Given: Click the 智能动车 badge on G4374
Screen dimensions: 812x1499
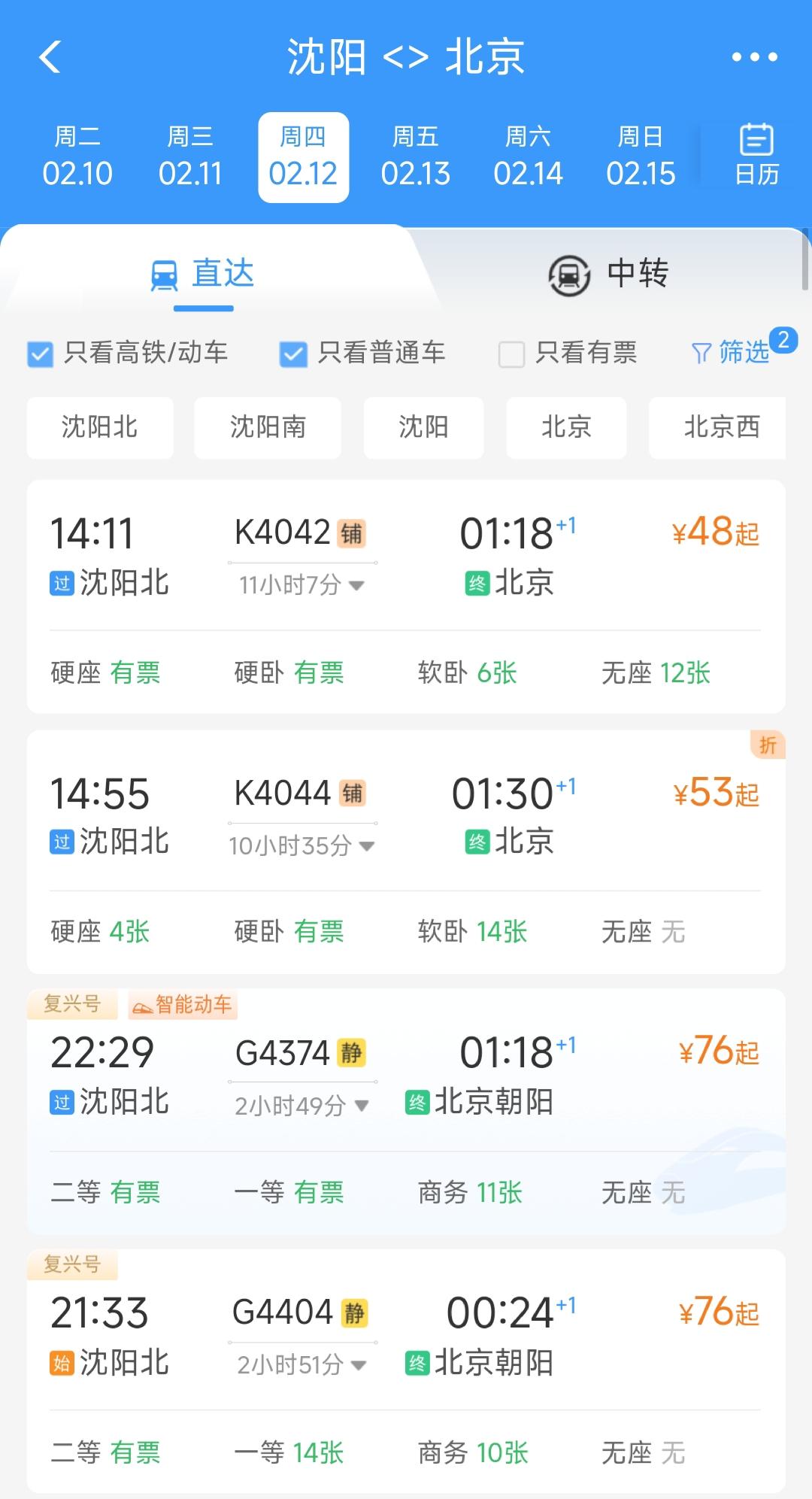Looking at the screenshot, I should (x=183, y=1005).
